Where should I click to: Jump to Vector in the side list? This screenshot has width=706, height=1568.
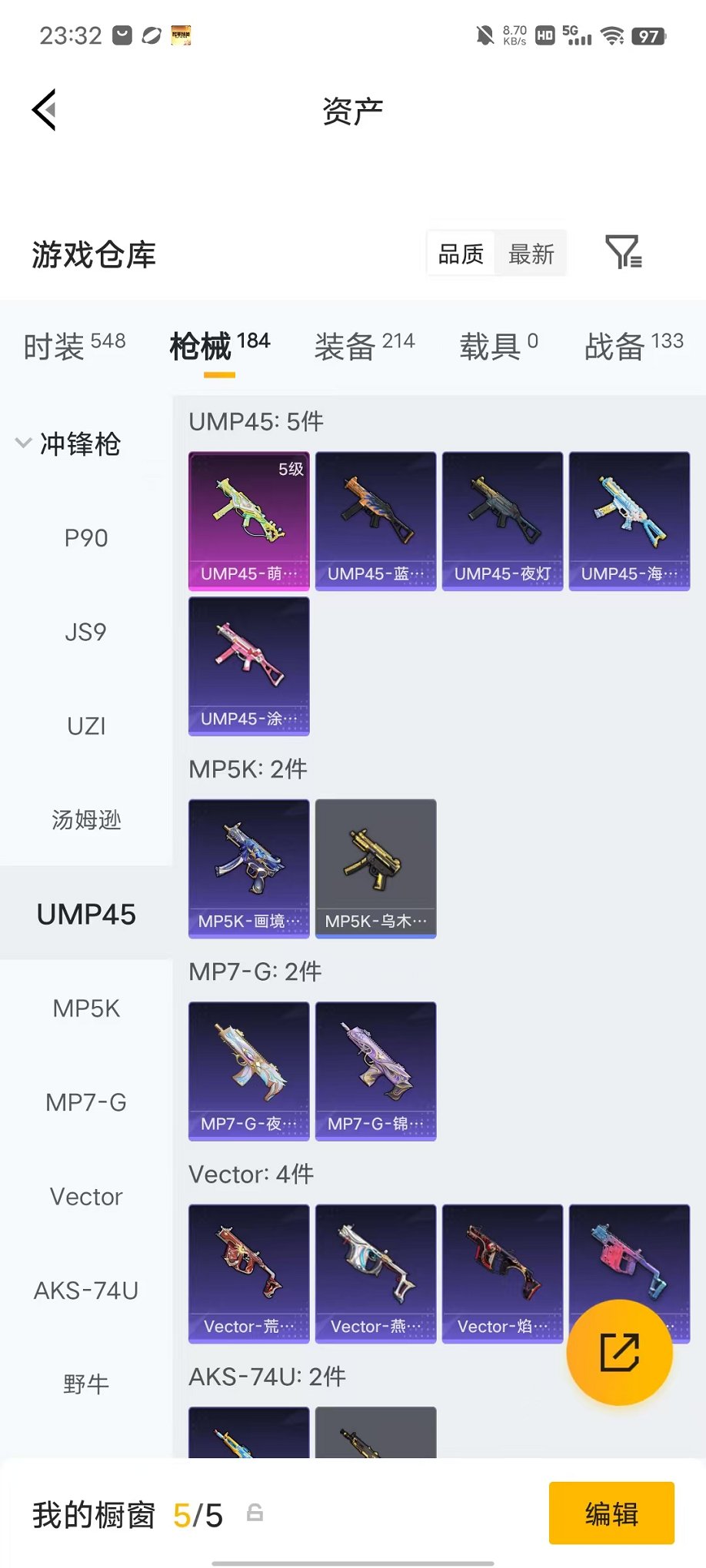[86, 1196]
